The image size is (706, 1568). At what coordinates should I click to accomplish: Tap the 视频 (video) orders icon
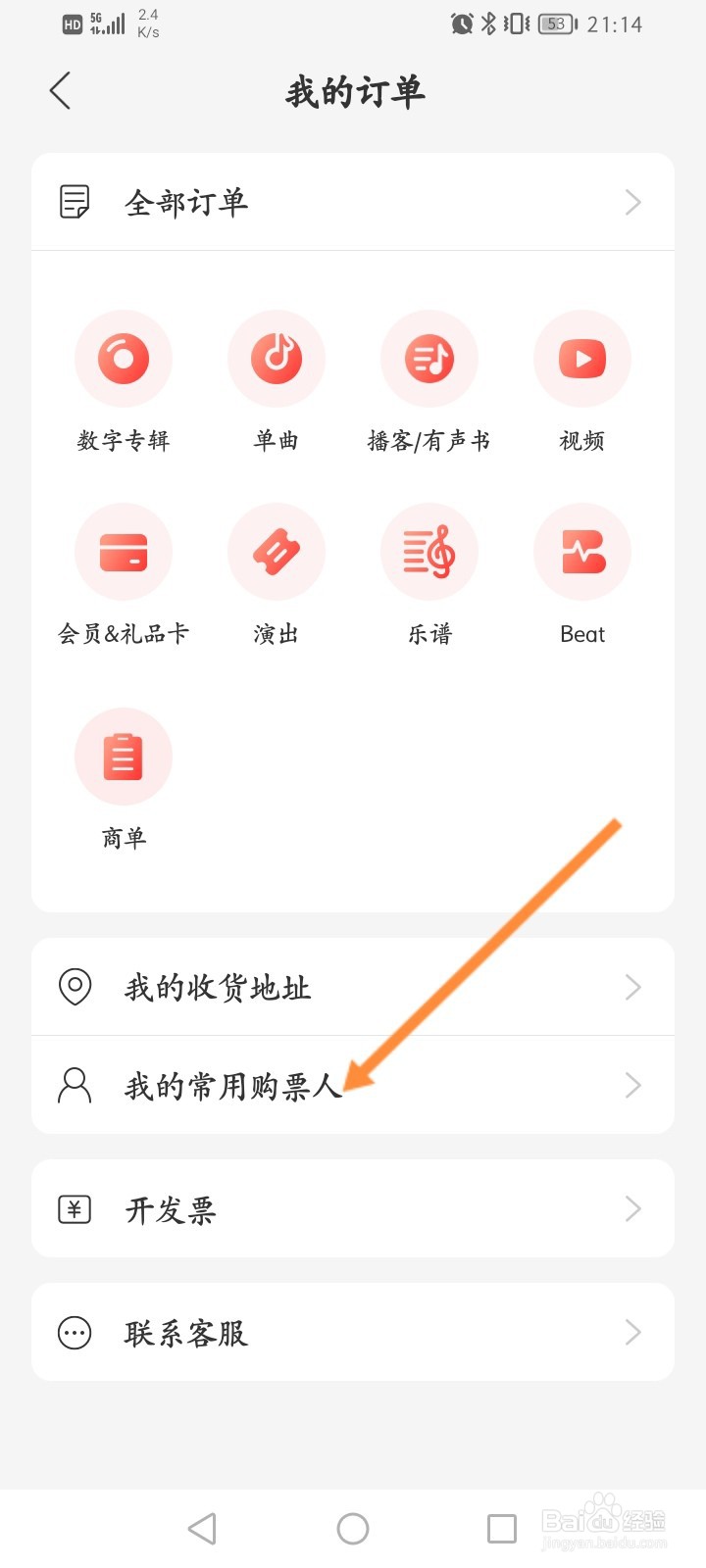(x=582, y=359)
